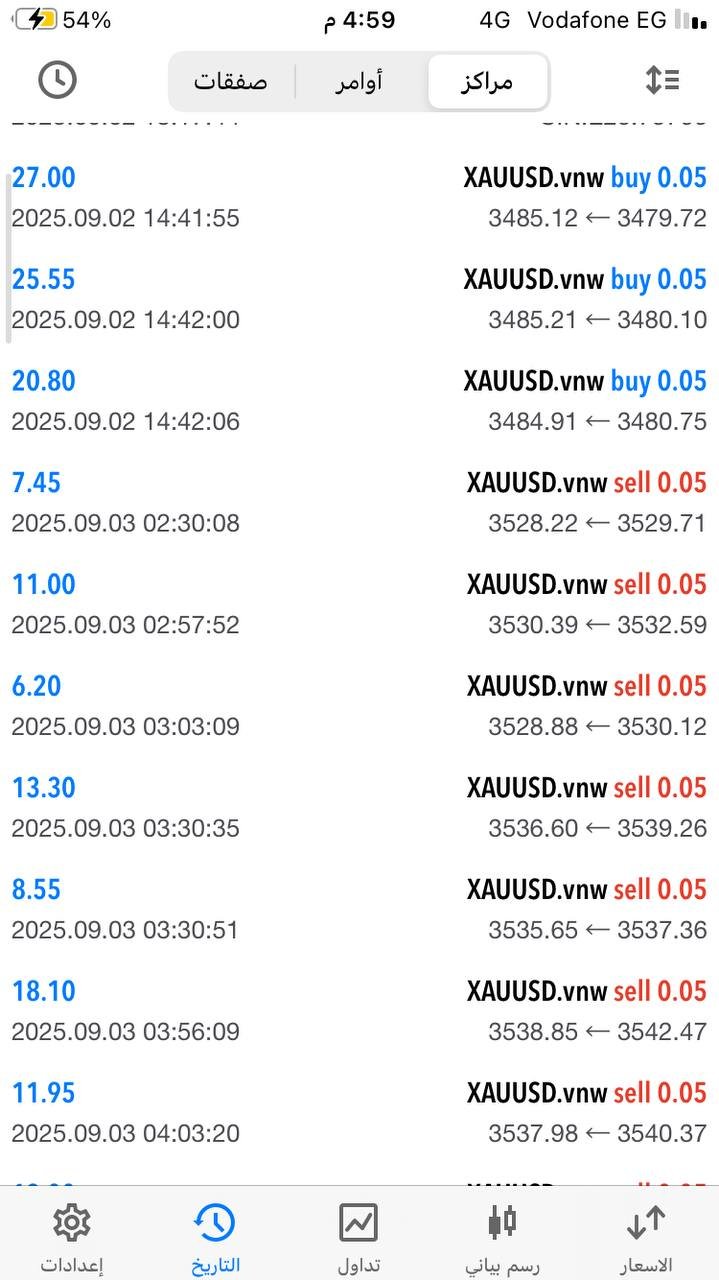The image size is (719, 1280).
Task: Open the الاسعار quotes tab
Action: pyautogui.click(x=646, y=1238)
